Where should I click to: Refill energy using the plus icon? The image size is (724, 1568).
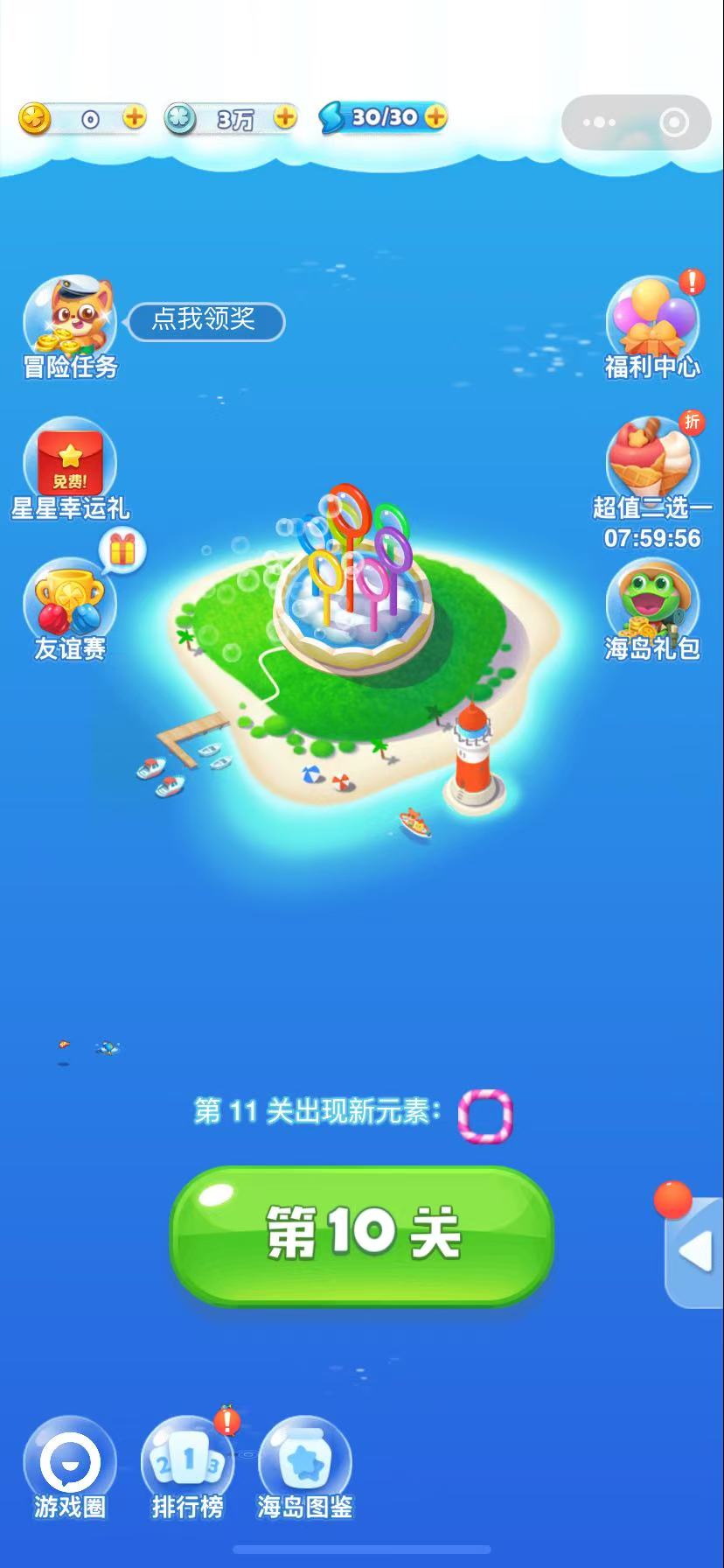pos(435,116)
